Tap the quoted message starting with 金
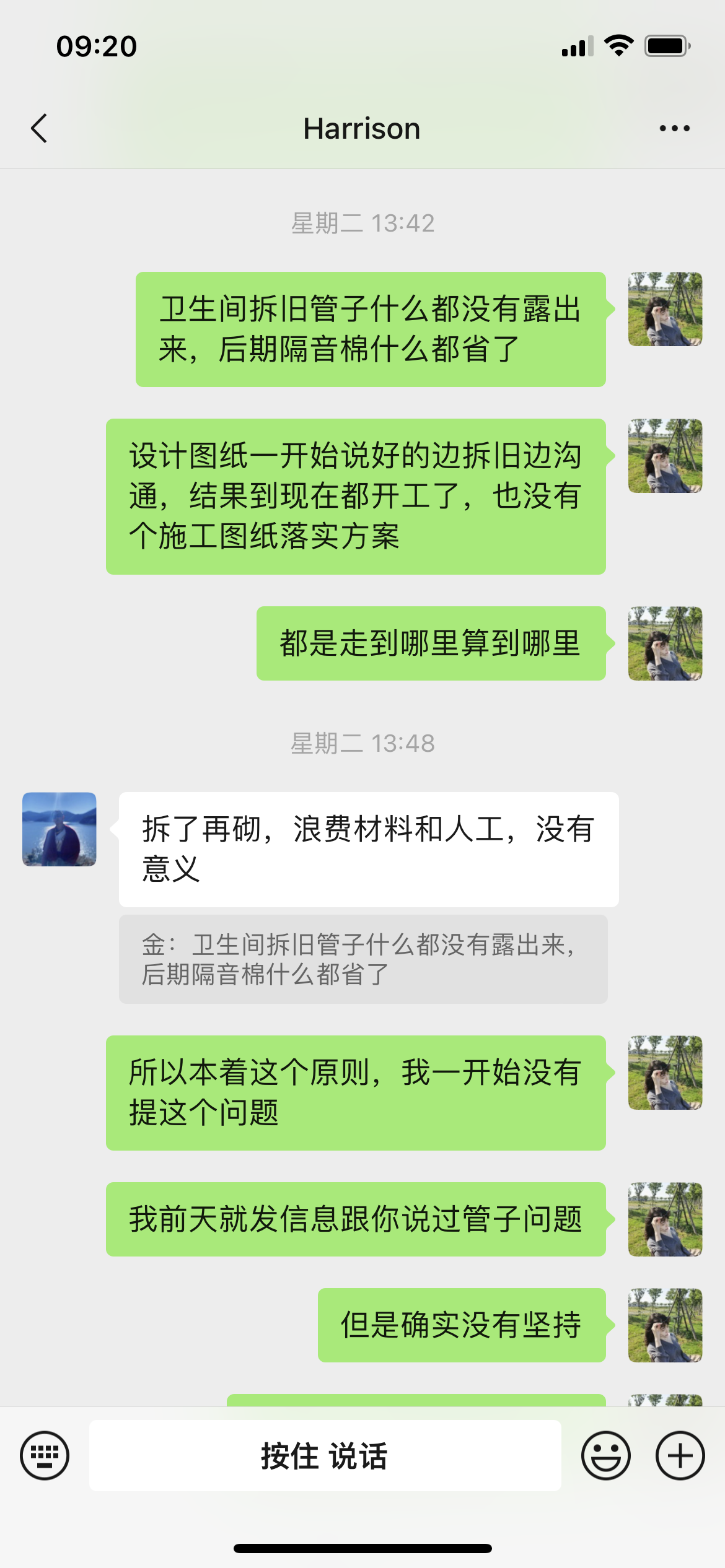The width and height of the screenshot is (725, 1568). pyautogui.click(x=362, y=959)
